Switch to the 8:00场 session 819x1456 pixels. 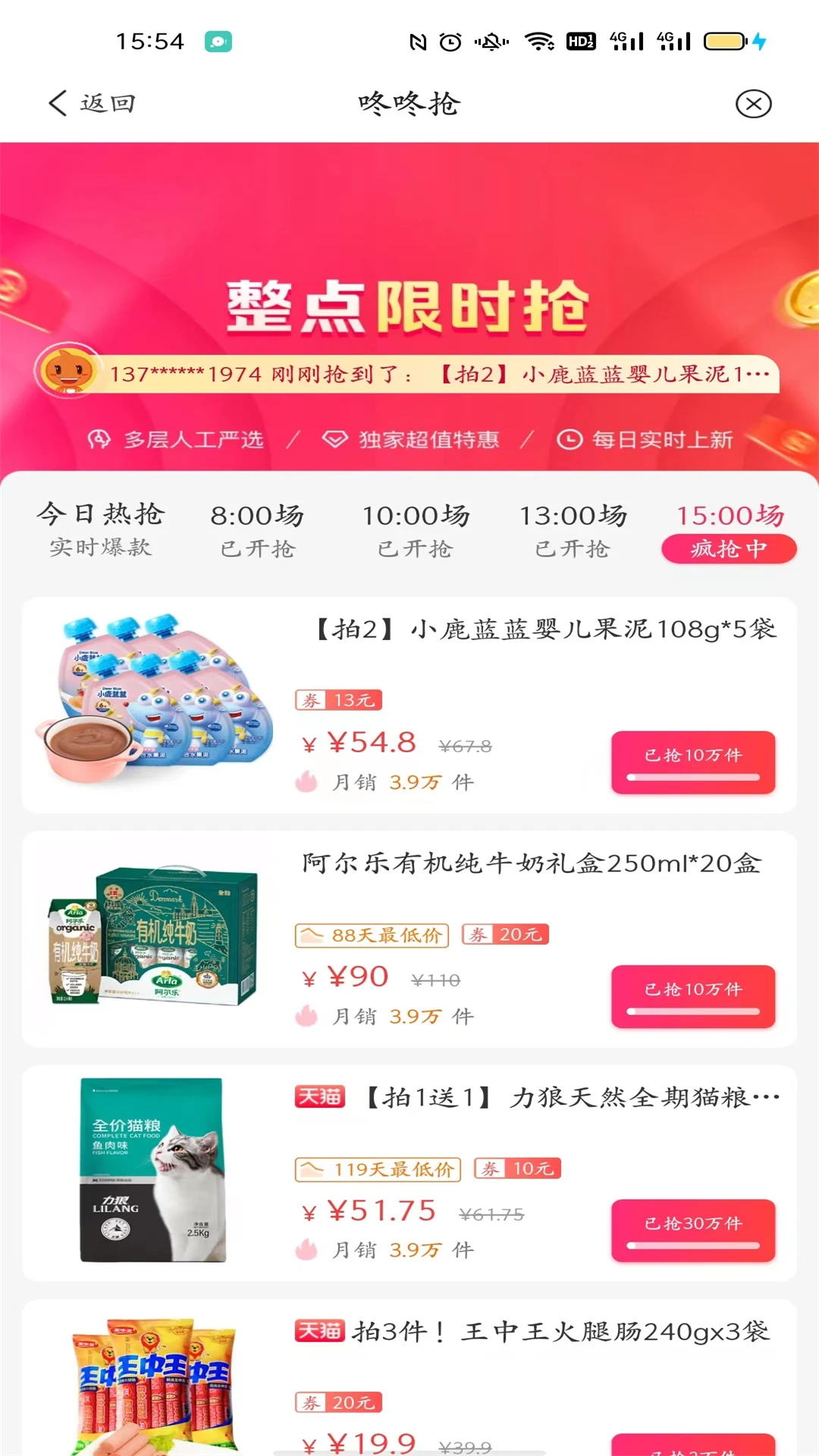click(258, 531)
